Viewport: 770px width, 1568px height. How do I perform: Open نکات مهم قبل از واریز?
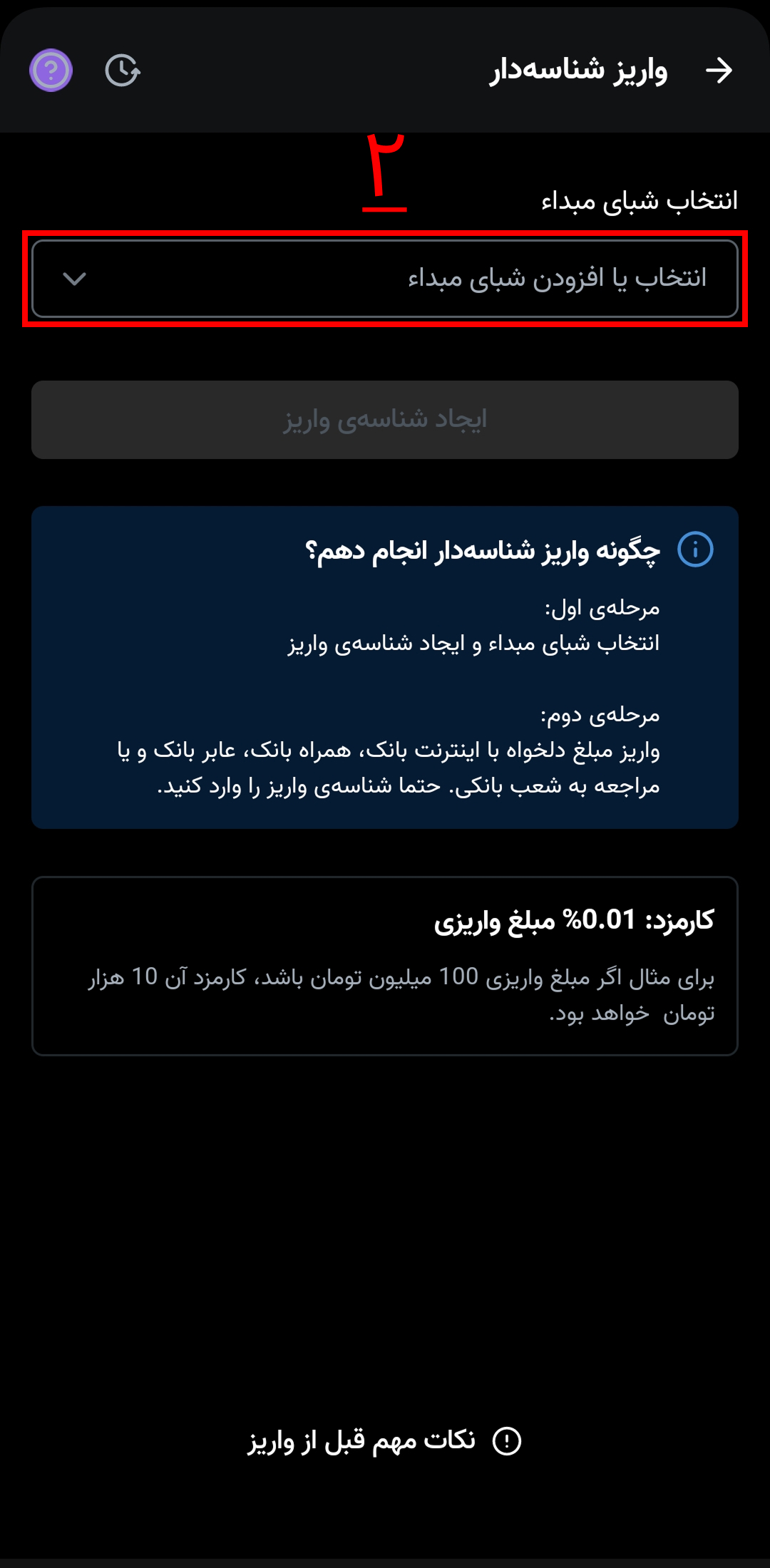click(385, 1440)
